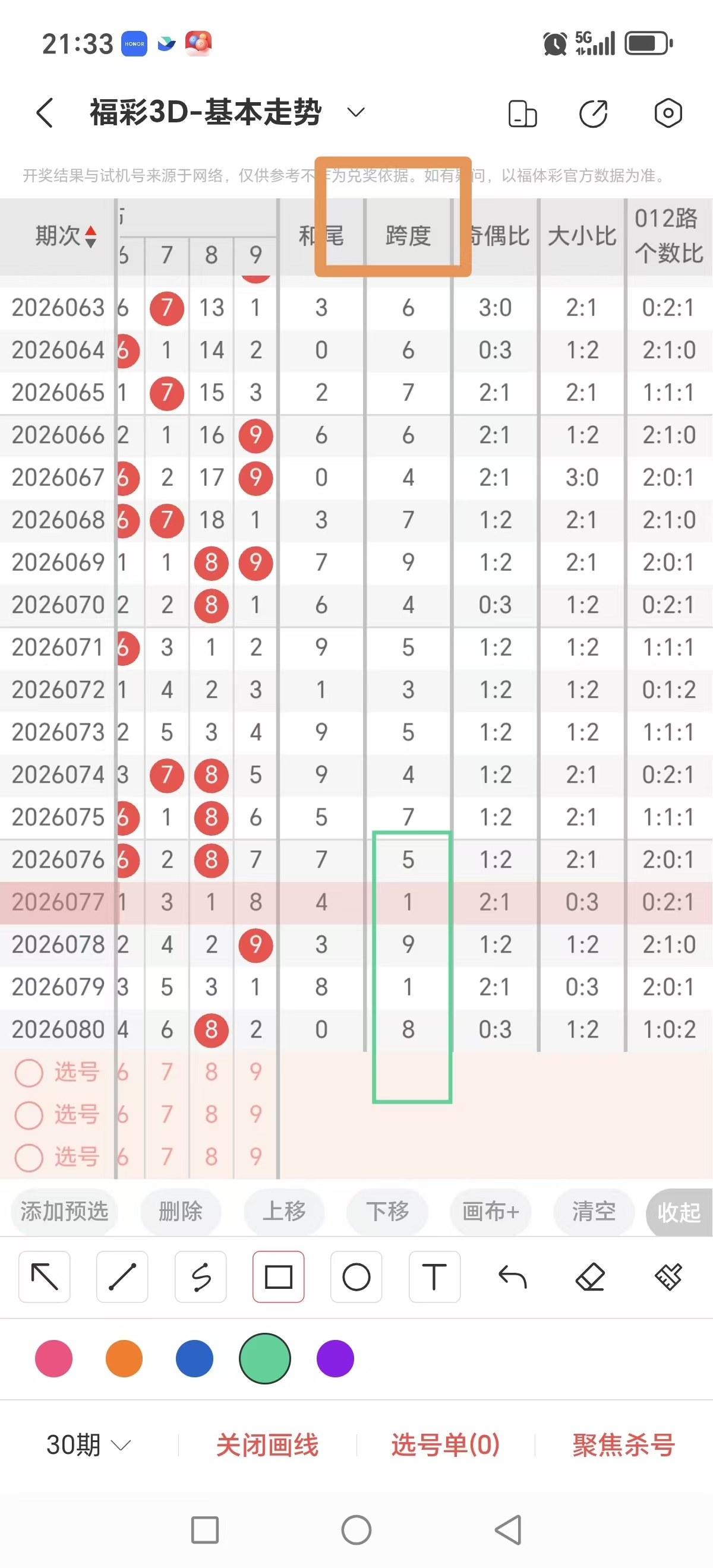Open the hexagon settings icon
Viewport: 713px width, 1568px height.
tap(668, 113)
